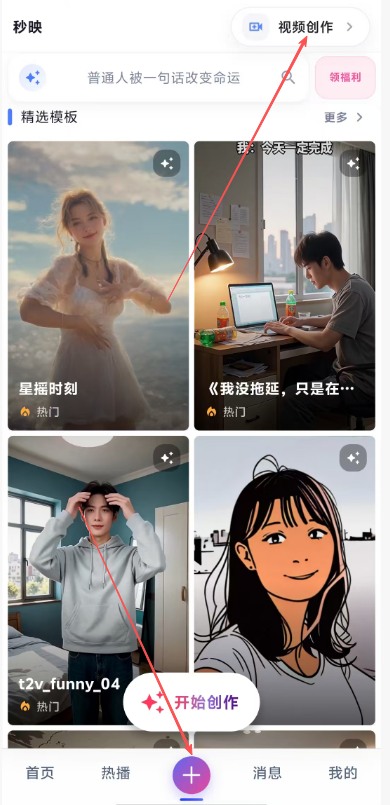The image size is (390, 805).
Task: Tap 开始创作 floating button
Action: 191,702
